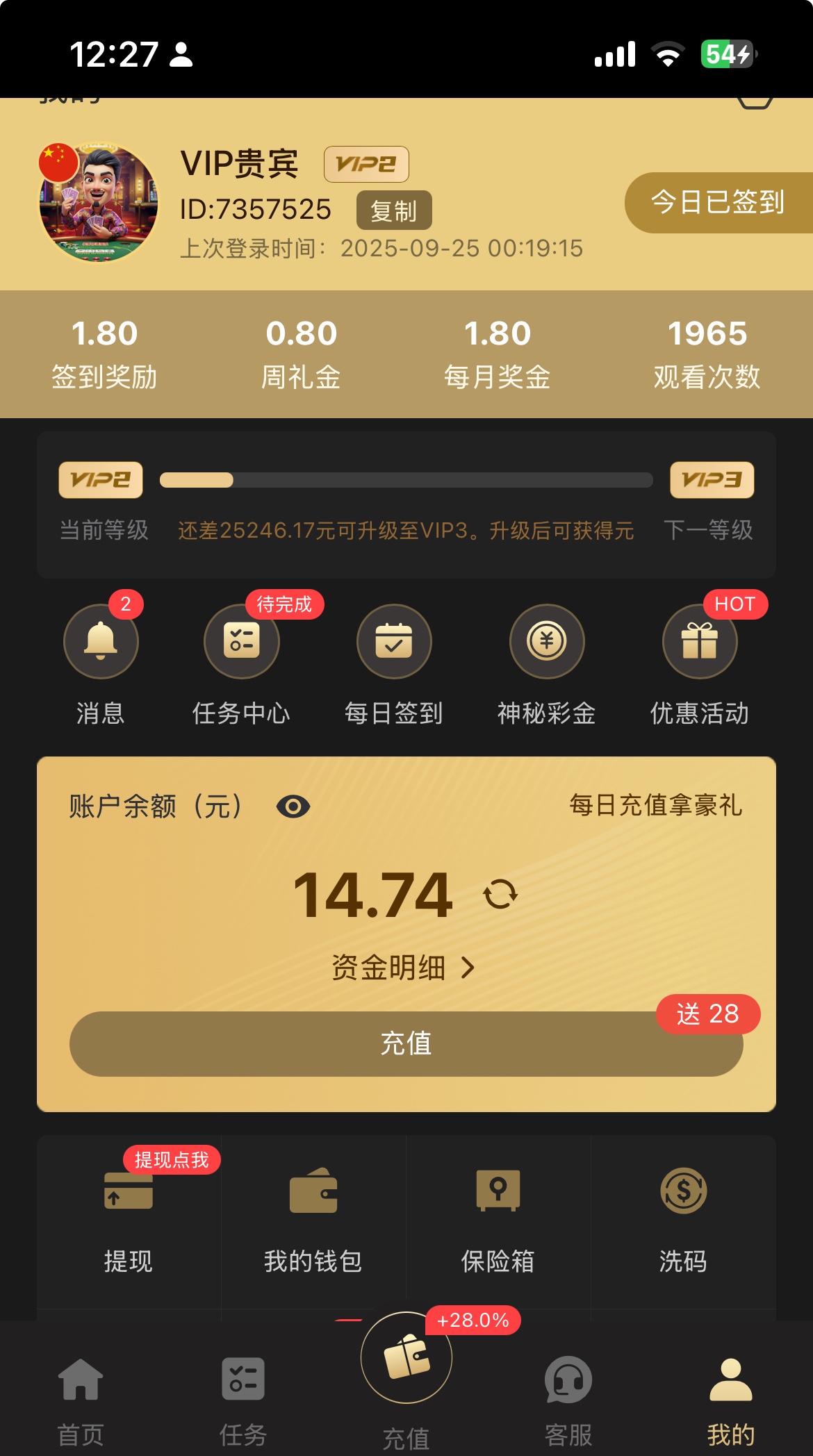Open 任务中心 task center
Image resolution: width=813 pixels, height=1456 pixels.
(x=241, y=641)
